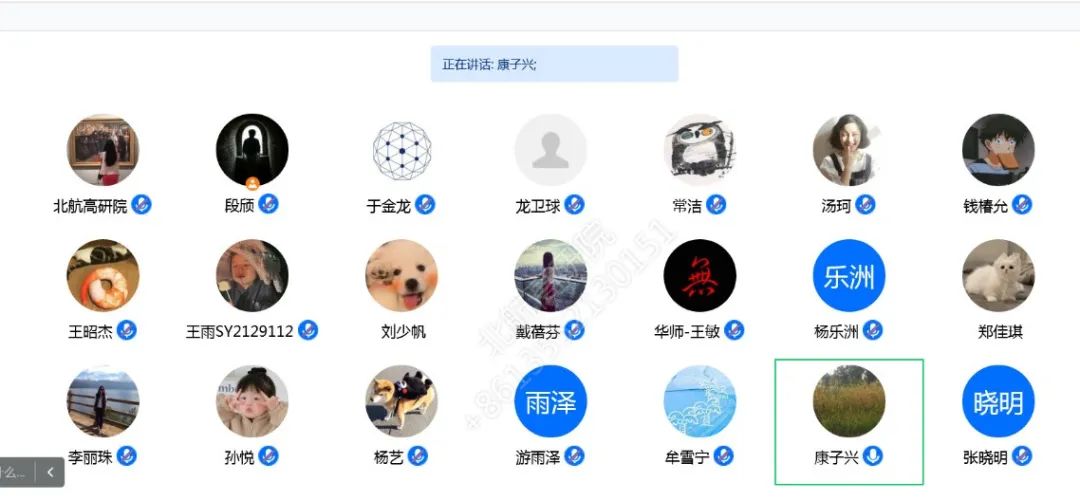The width and height of the screenshot is (1080, 501).
Task: Open participant 北航高研院's avatar
Action: point(102,149)
